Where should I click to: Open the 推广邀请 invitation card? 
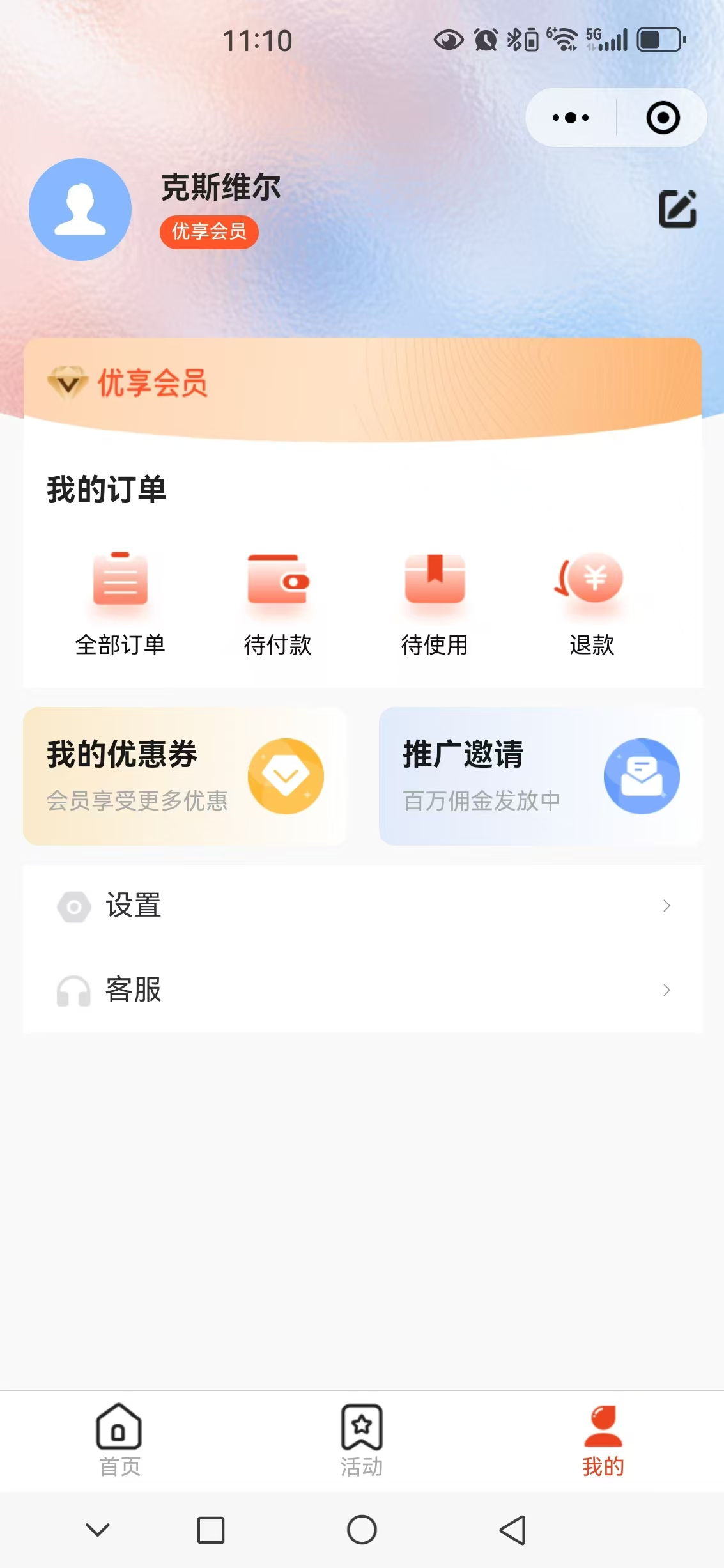pos(541,776)
